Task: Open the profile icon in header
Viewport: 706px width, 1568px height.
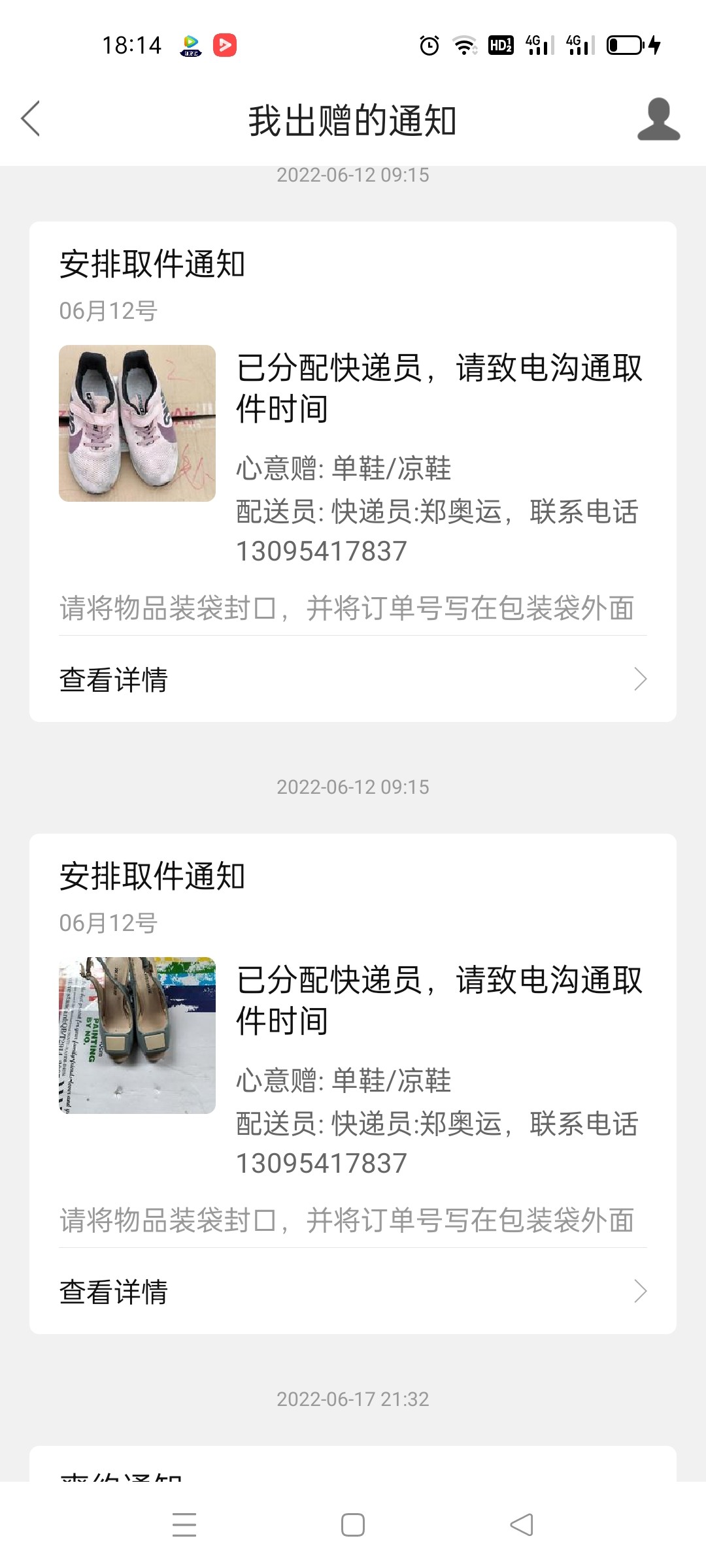Action: [658, 120]
